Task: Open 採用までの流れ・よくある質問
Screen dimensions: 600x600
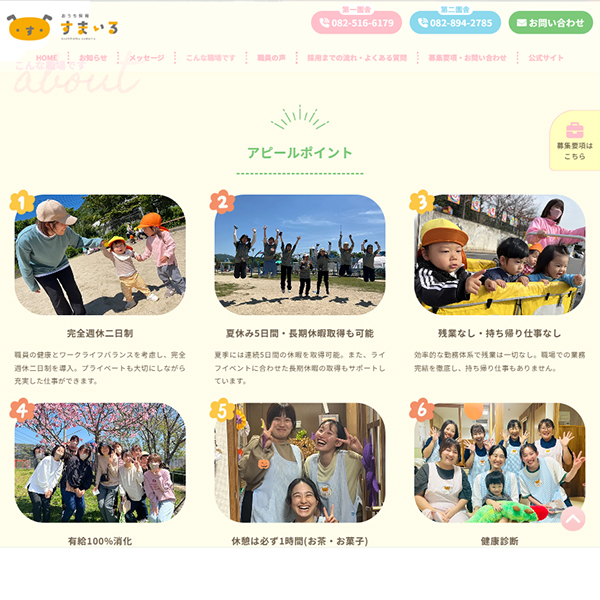Action: 357,58
